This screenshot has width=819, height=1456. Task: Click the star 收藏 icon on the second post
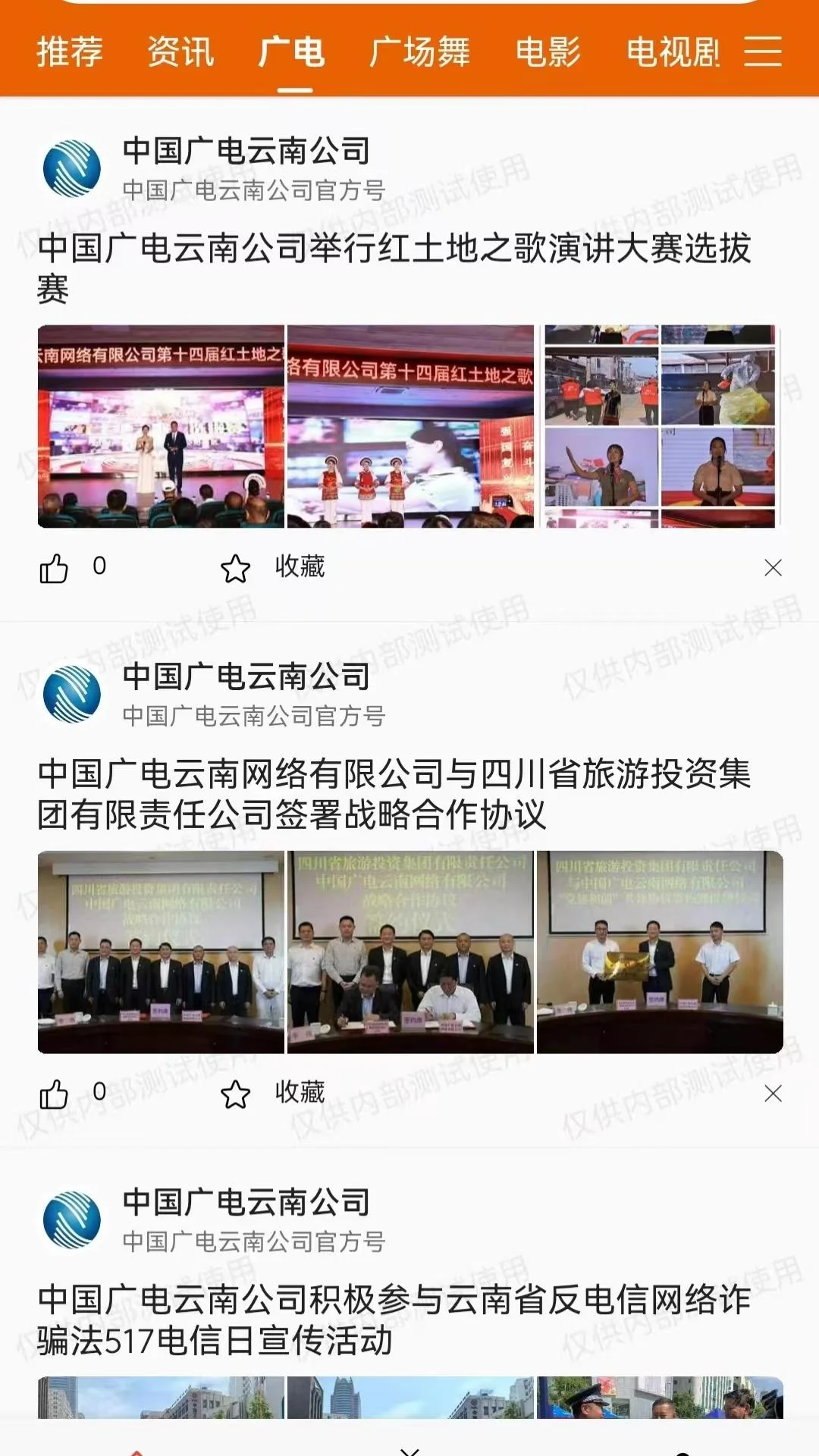(236, 1094)
